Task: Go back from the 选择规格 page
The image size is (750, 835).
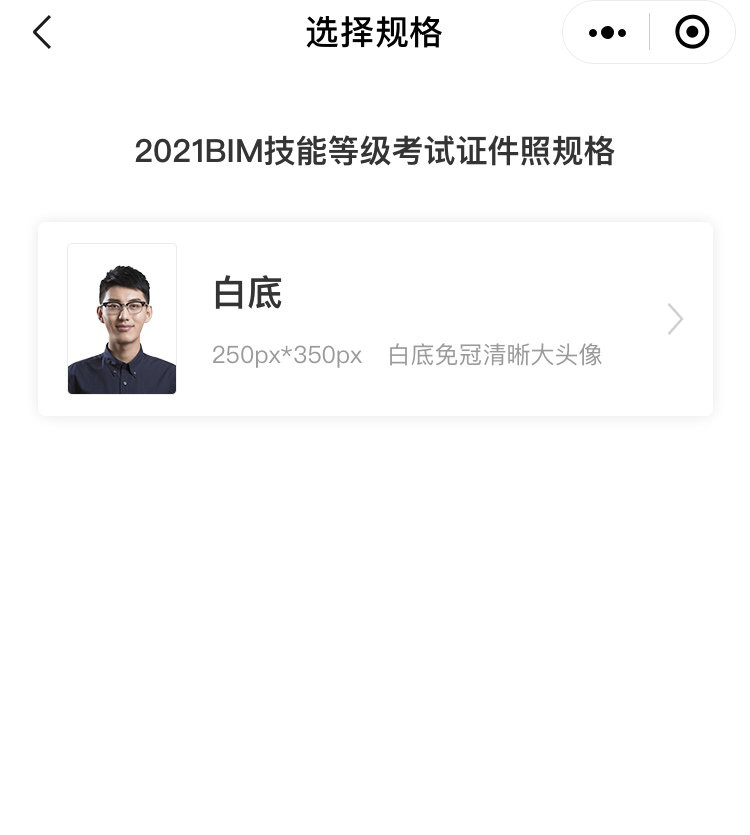Action: [x=42, y=33]
